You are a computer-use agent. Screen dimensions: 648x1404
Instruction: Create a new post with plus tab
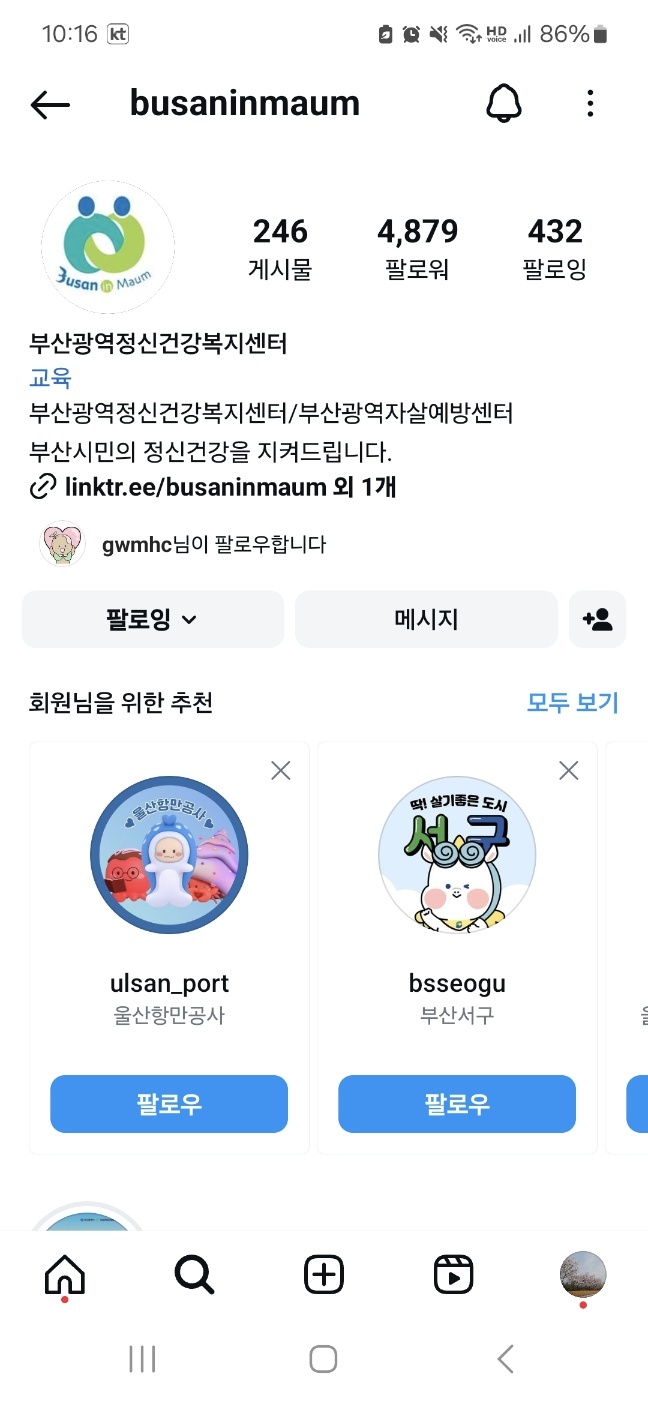[x=323, y=1275]
